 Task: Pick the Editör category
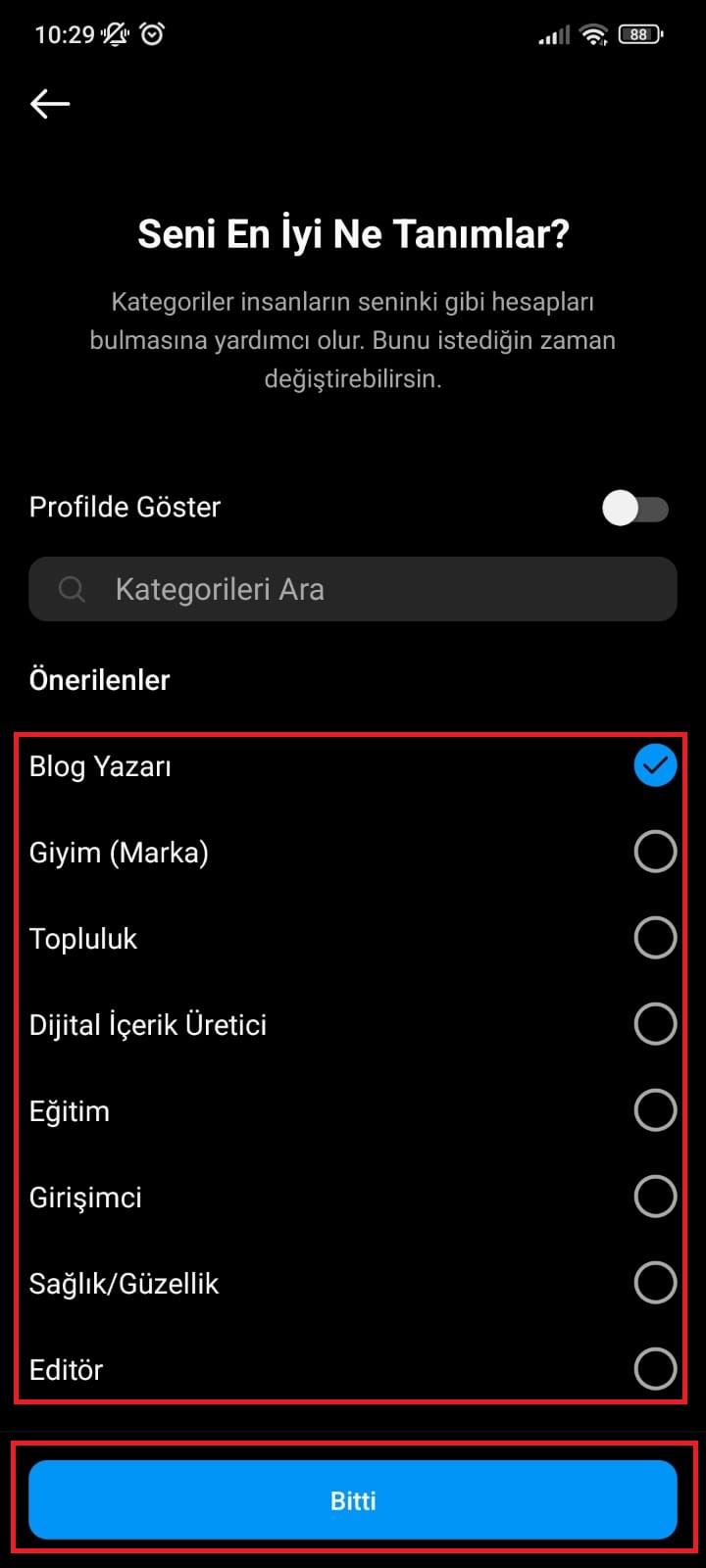coord(655,1369)
